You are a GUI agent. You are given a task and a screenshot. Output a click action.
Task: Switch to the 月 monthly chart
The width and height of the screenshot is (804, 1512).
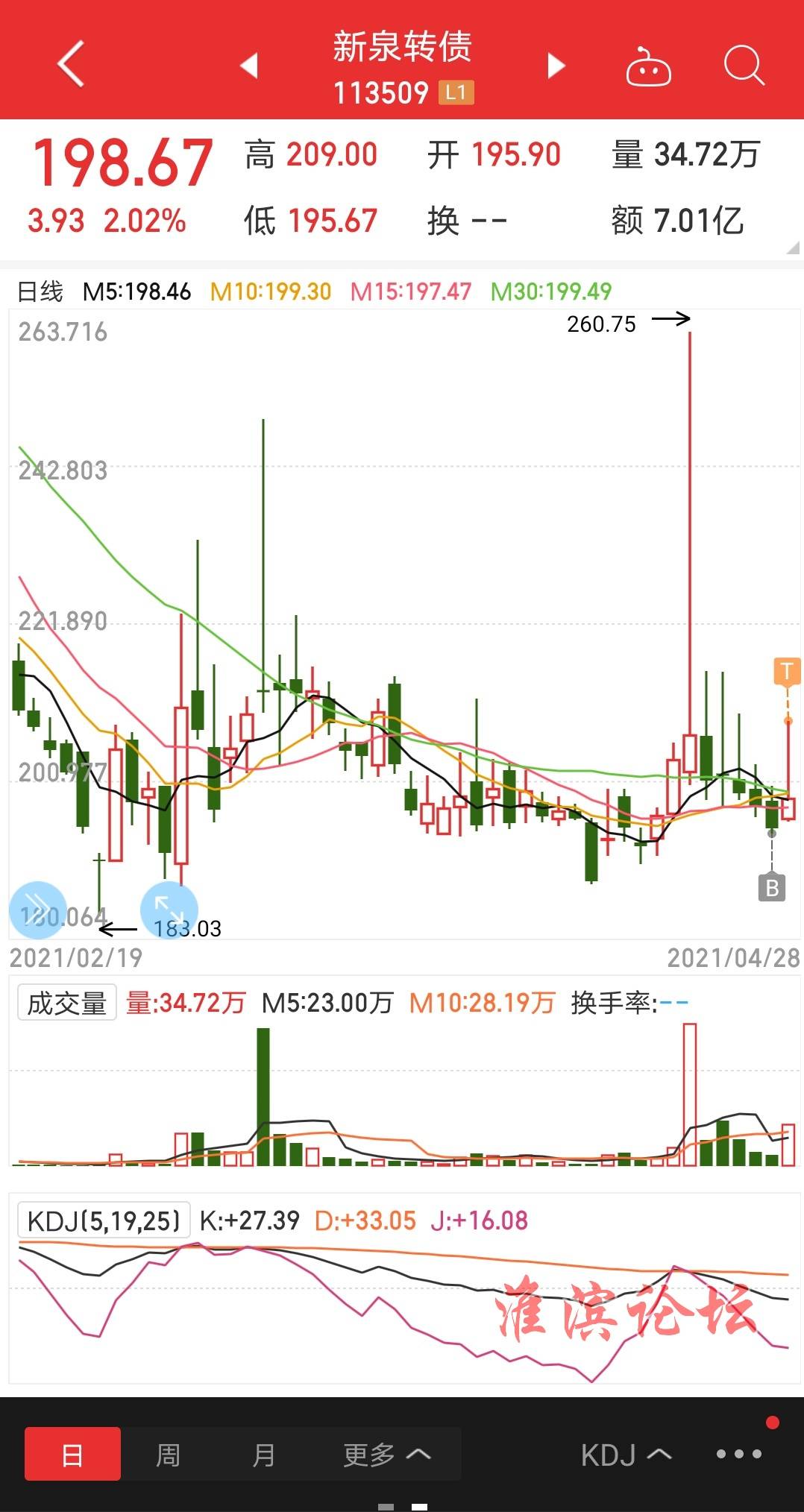pos(263,1455)
